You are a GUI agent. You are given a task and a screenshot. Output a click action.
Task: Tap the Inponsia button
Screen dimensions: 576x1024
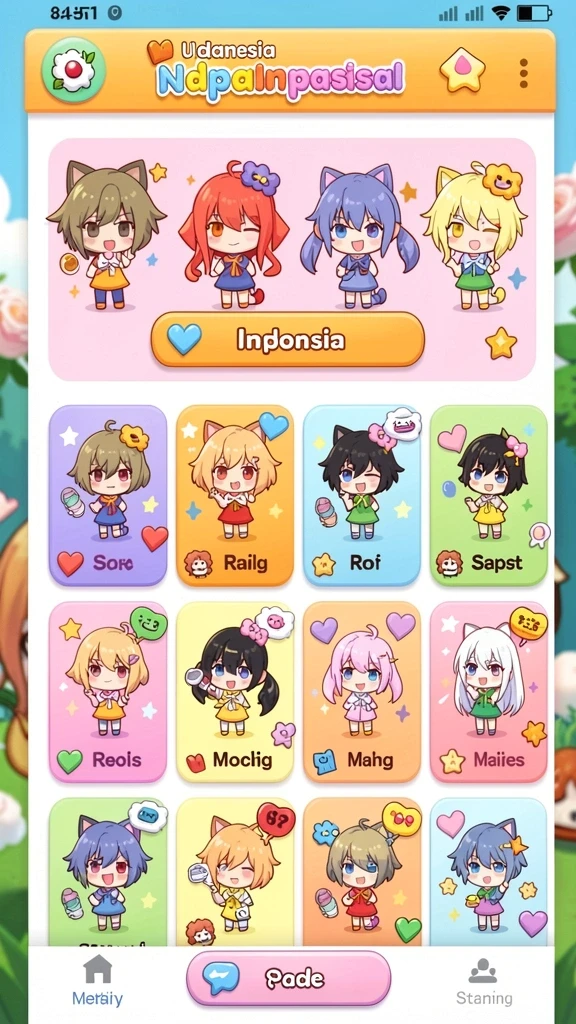click(x=287, y=340)
